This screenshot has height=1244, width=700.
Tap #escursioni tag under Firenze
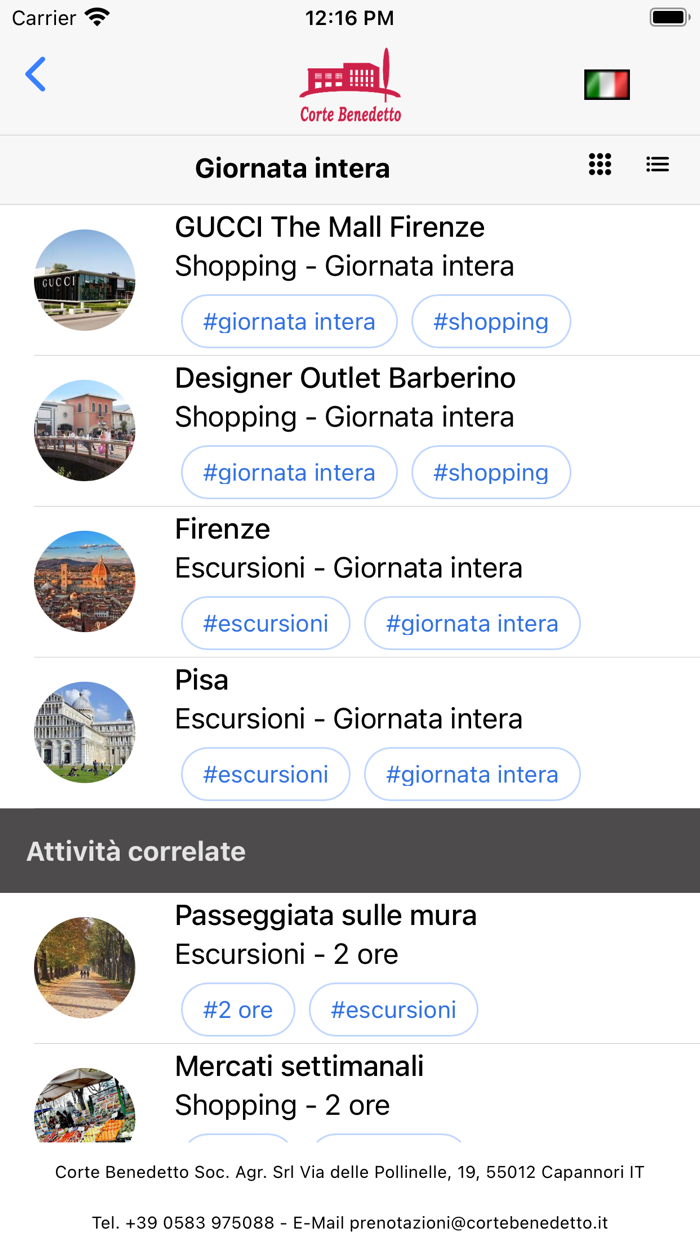coord(265,624)
